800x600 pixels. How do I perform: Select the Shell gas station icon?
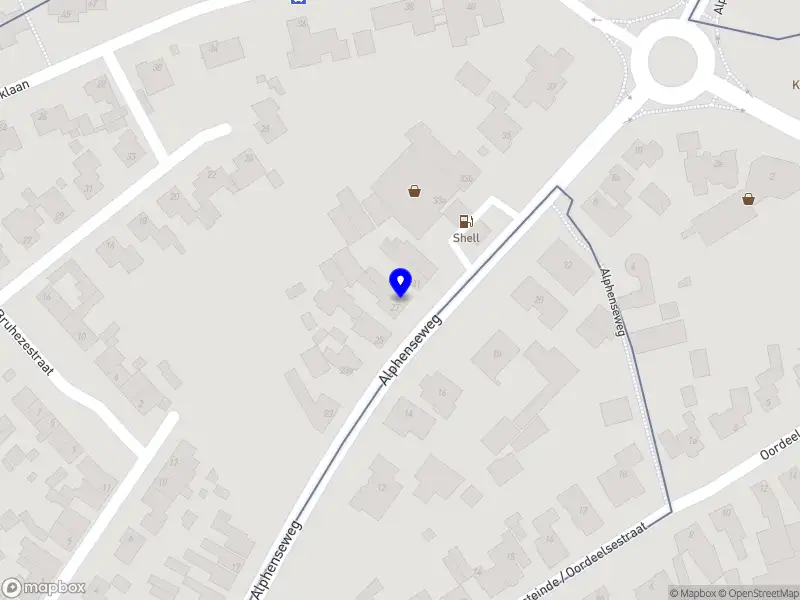[465, 222]
